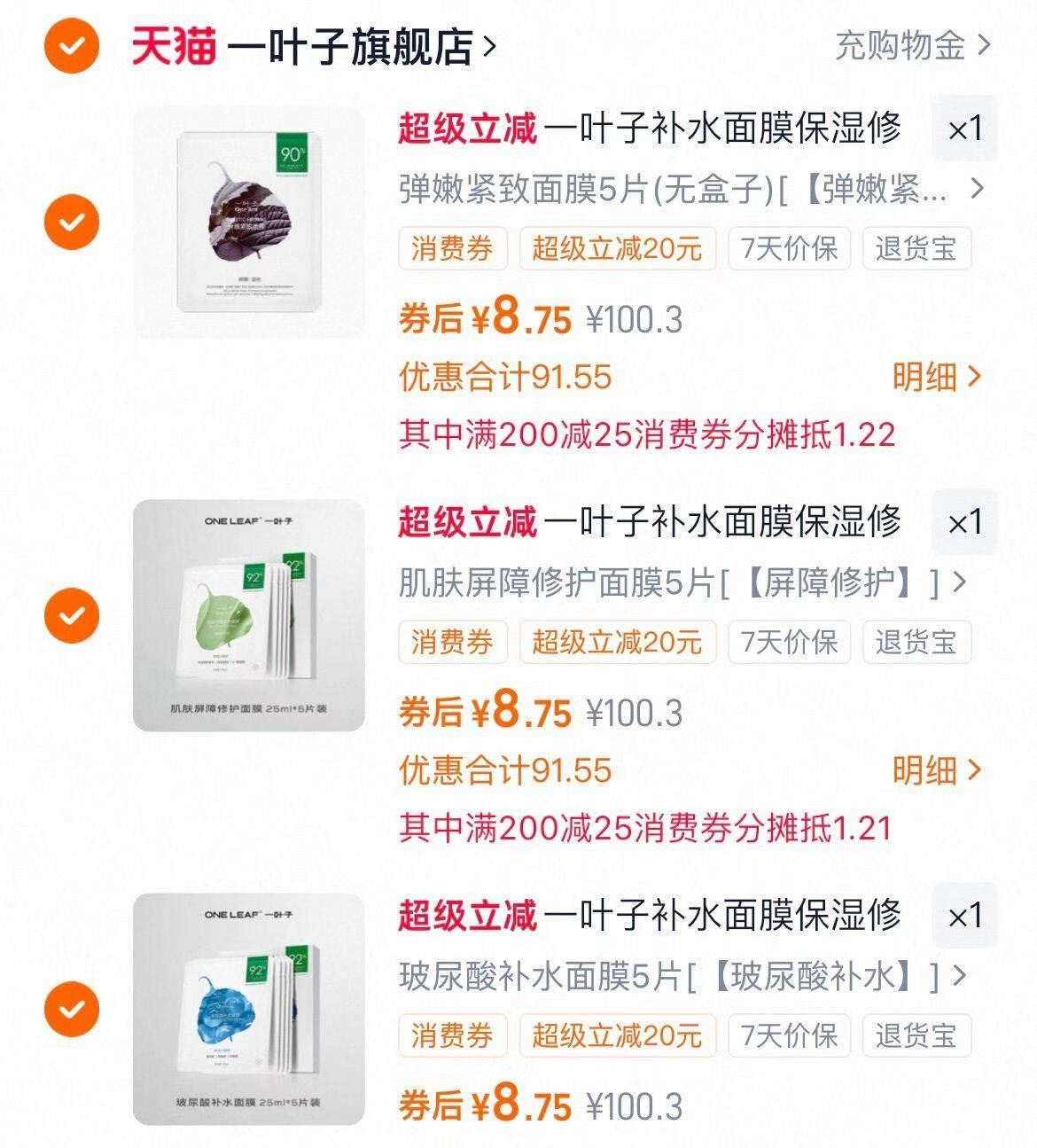1037x1148 pixels.
Task: Click the 消费券 tag on the 玻尿酸 product
Action: (x=453, y=1035)
